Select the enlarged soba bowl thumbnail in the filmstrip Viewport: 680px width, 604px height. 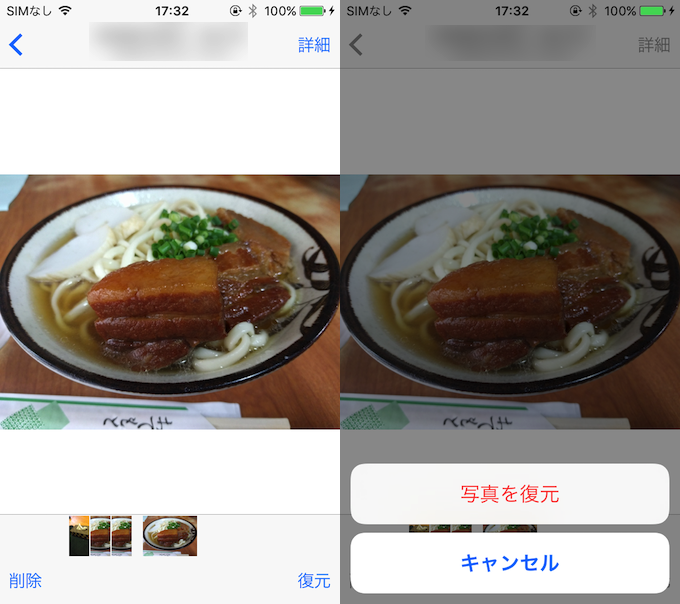[x=170, y=536]
